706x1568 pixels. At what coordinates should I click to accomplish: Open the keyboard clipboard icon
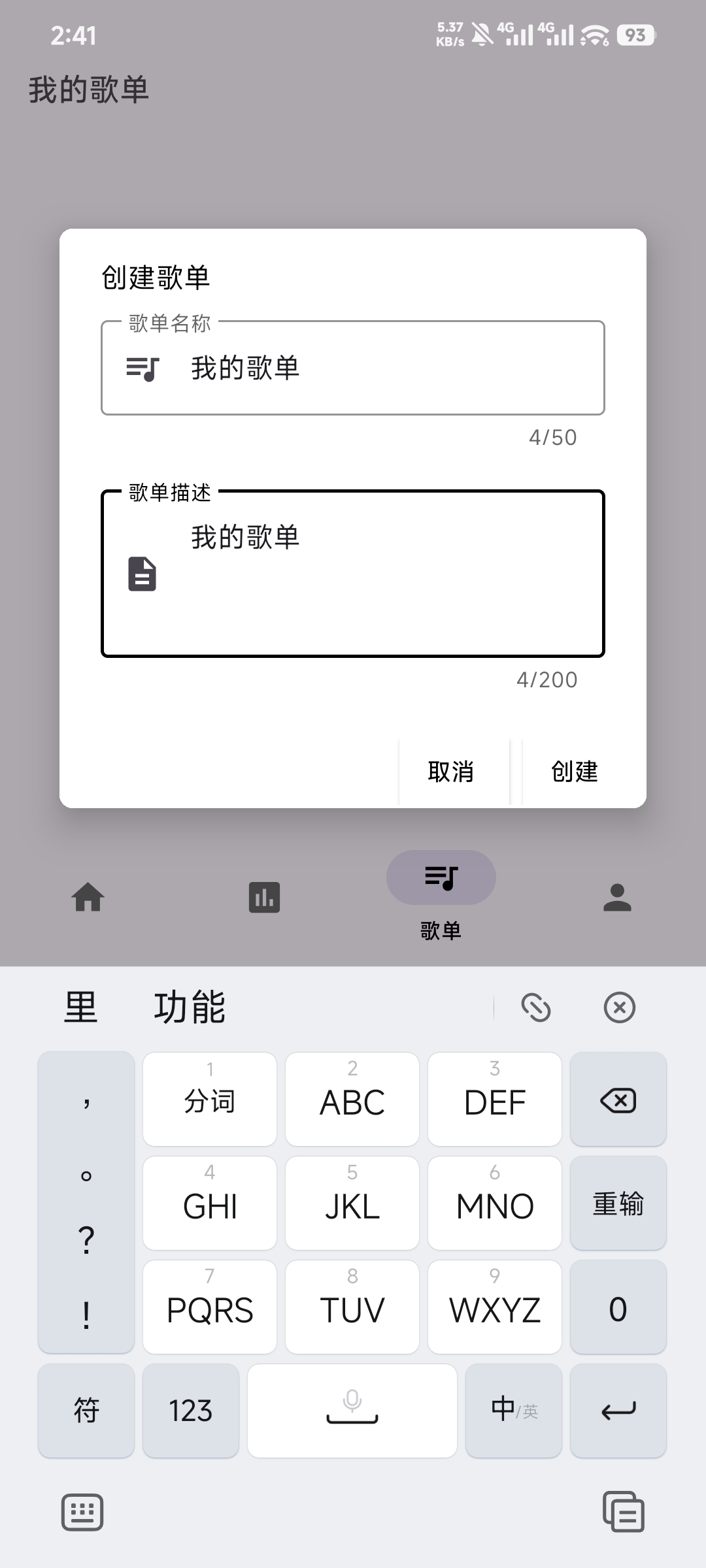(623, 1512)
